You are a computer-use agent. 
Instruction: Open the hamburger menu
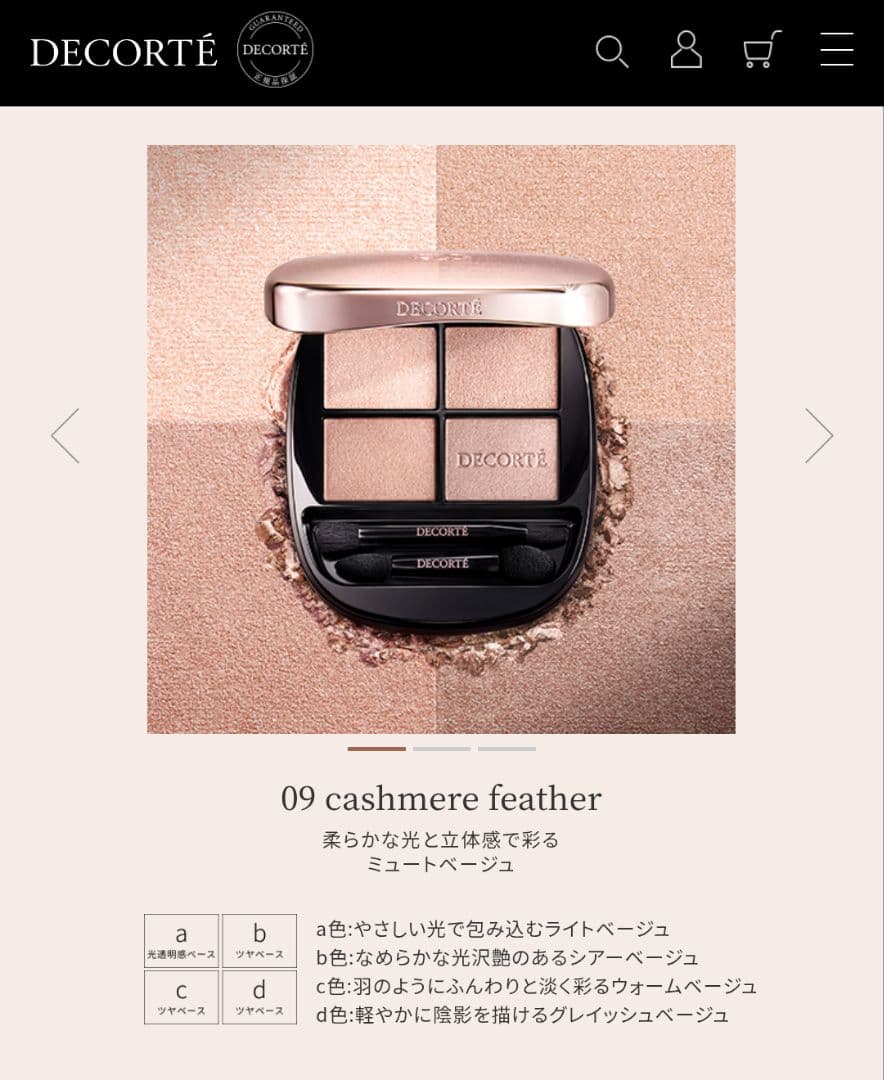pos(836,50)
